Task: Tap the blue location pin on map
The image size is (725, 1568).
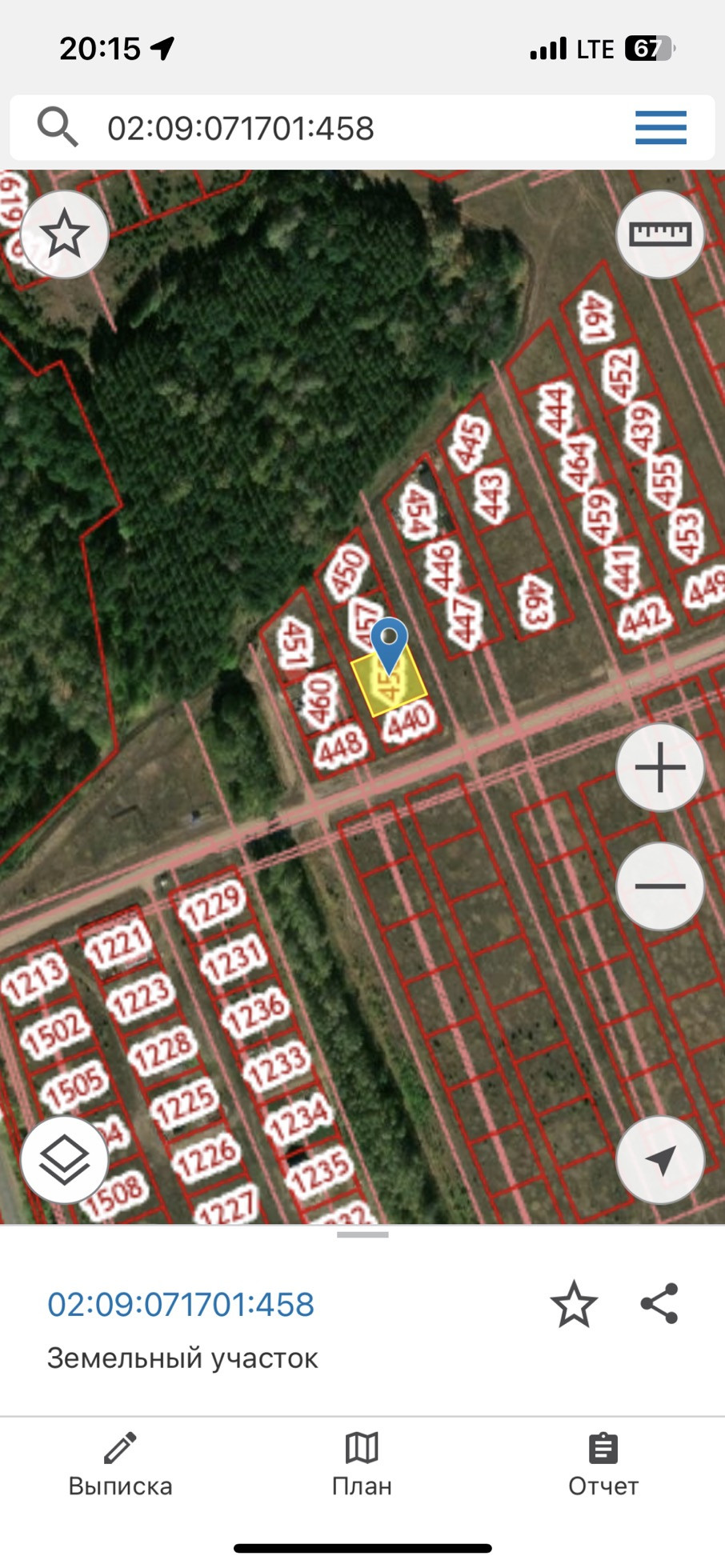Action: click(x=390, y=642)
